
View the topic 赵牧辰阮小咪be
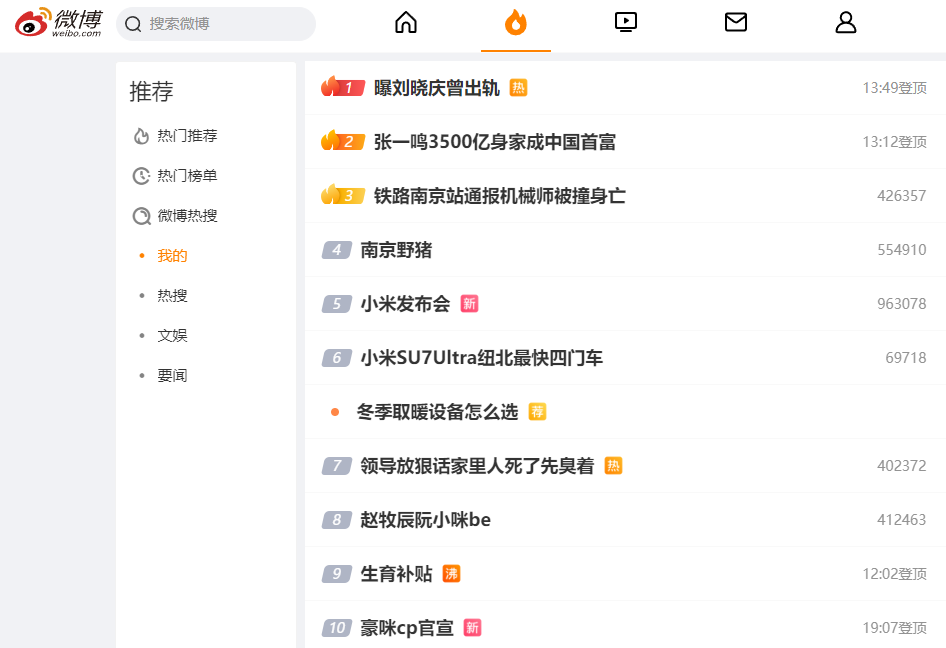click(425, 519)
